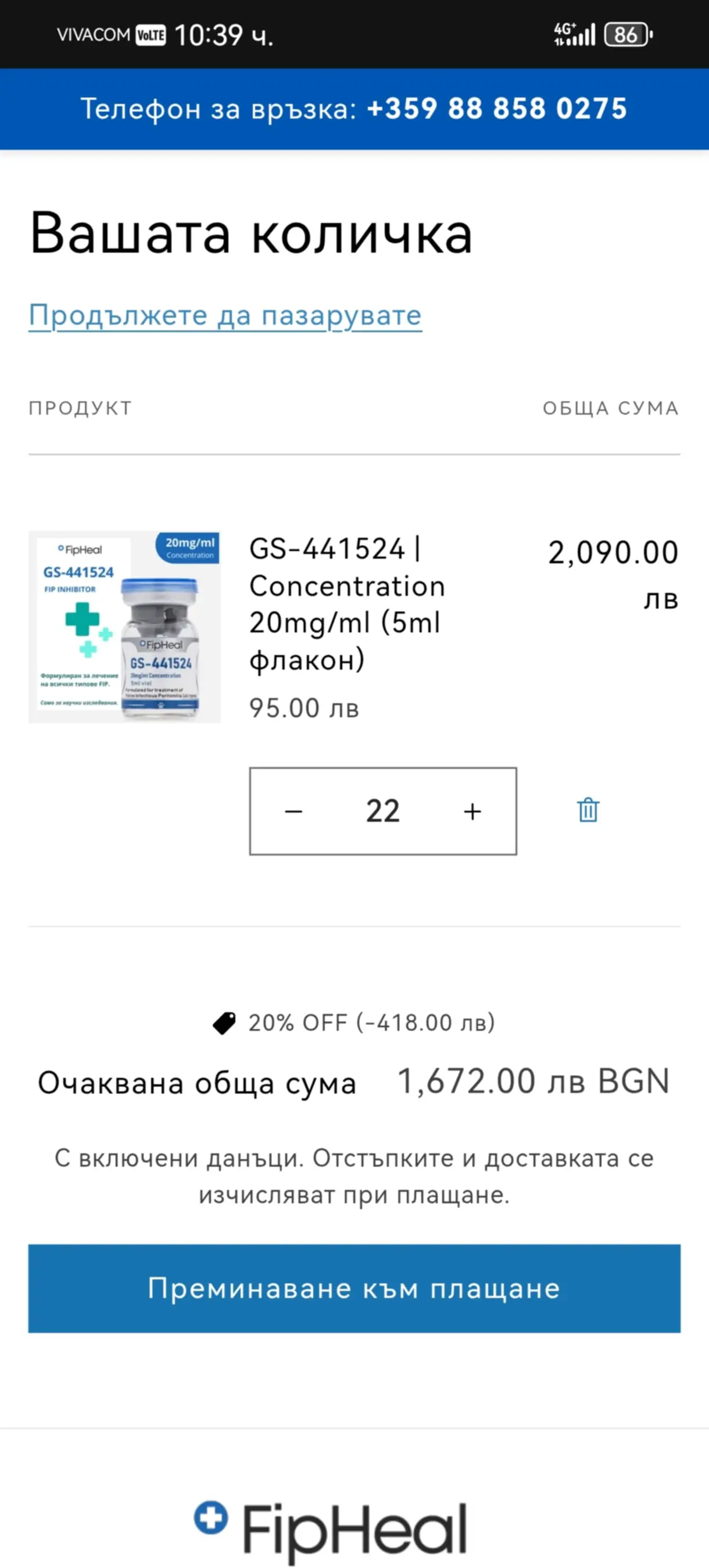The height and width of the screenshot is (1568, 709).
Task: Select the quantity field showing 22
Action: (382, 811)
